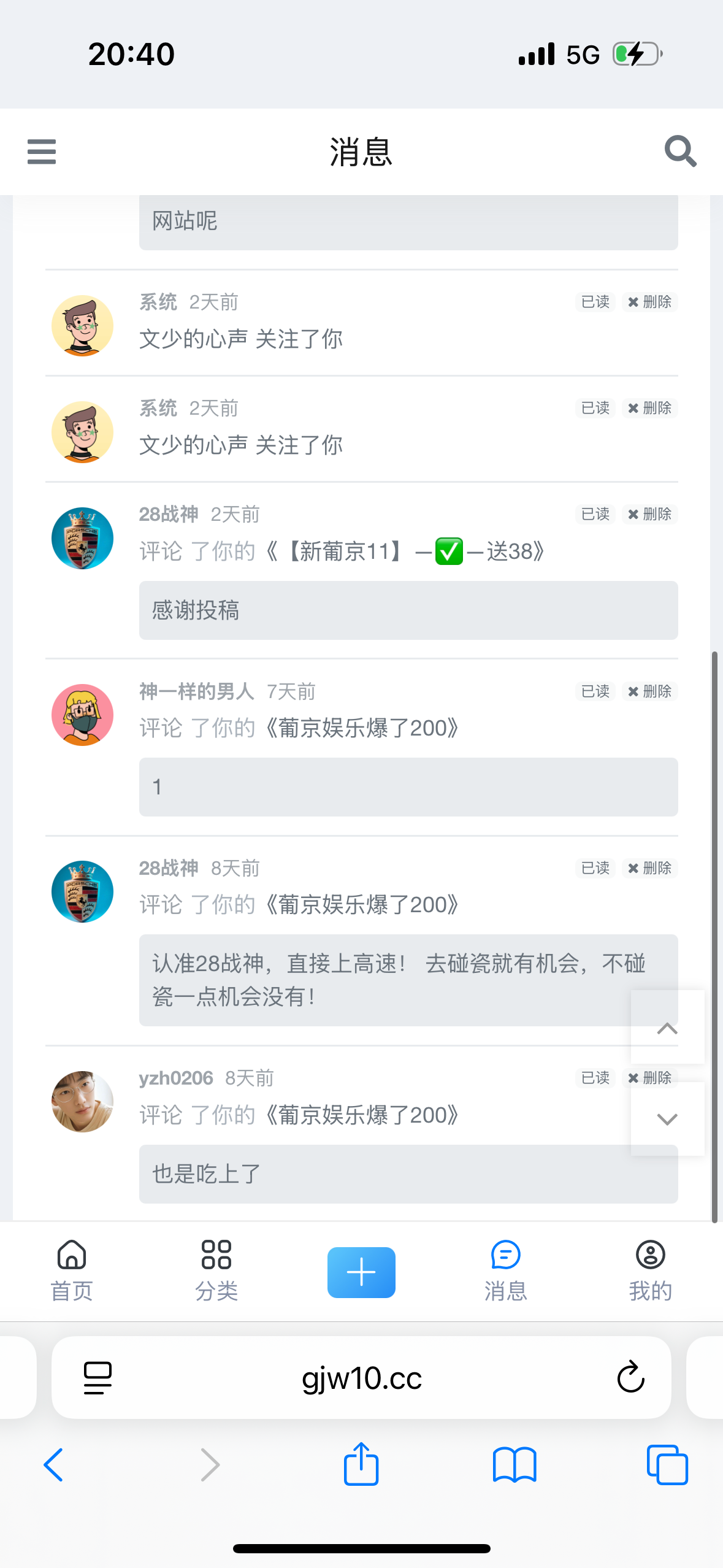Image resolution: width=723 pixels, height=1568 pixels.
Task: Open Safari bookmarks
Action: coord(515,1465)
